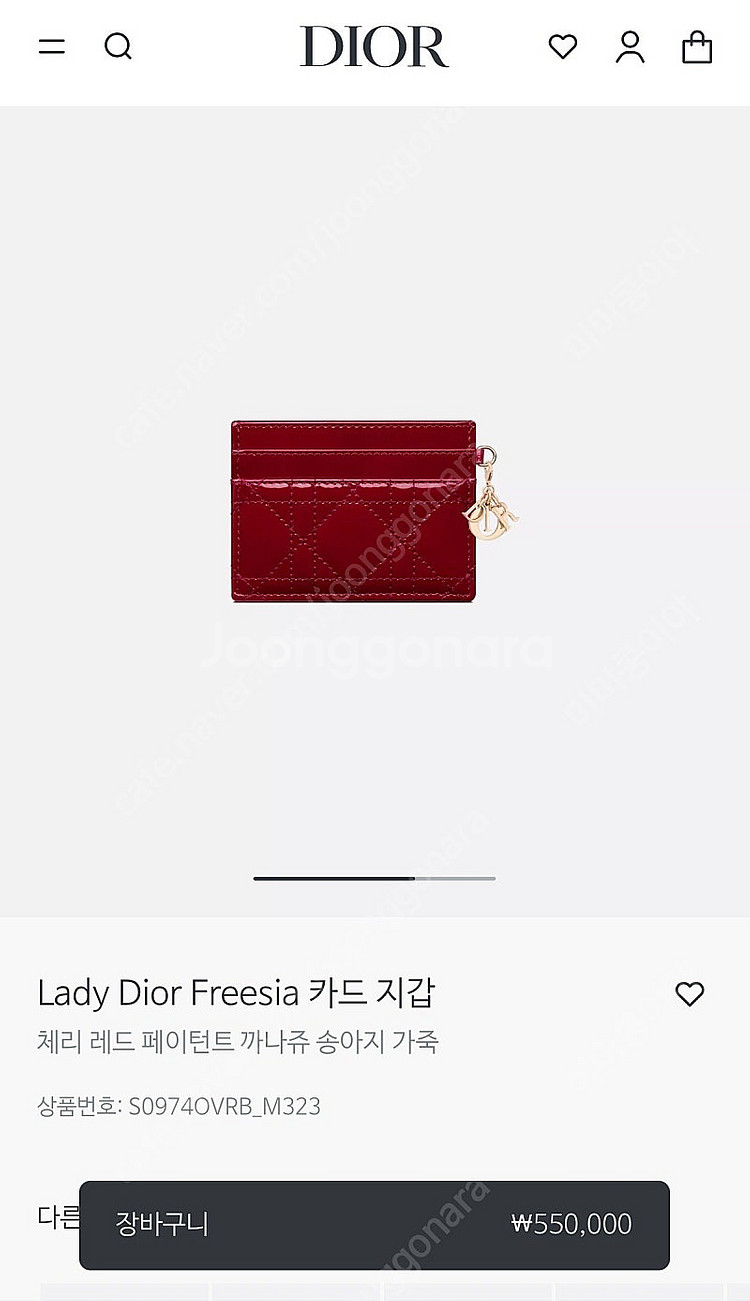Add Lady Dior Freesia card holder to wishlist
The height and width of the screenshot is (1301, 750).
click(x=690, y=994)
